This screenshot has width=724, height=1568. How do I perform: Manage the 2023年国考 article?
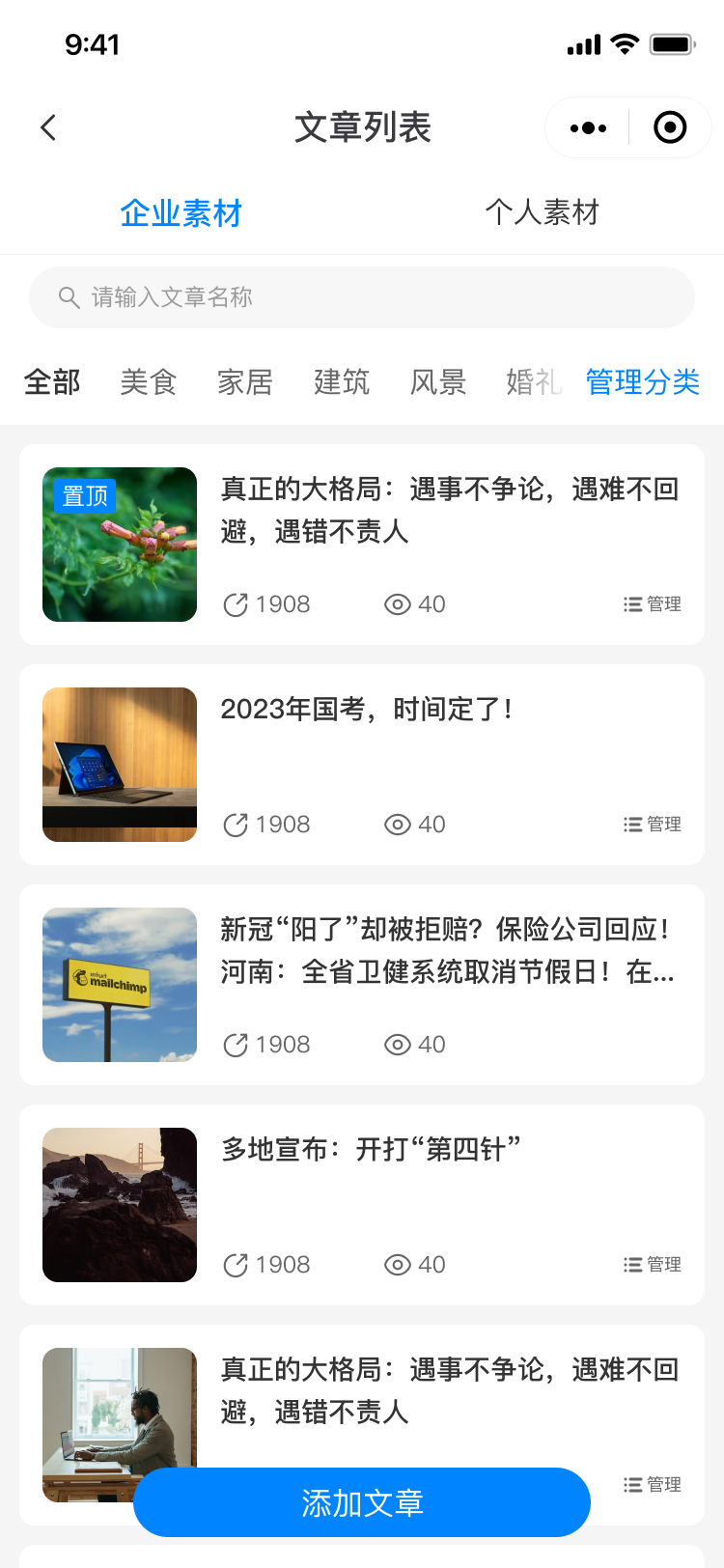coord(653,825)
